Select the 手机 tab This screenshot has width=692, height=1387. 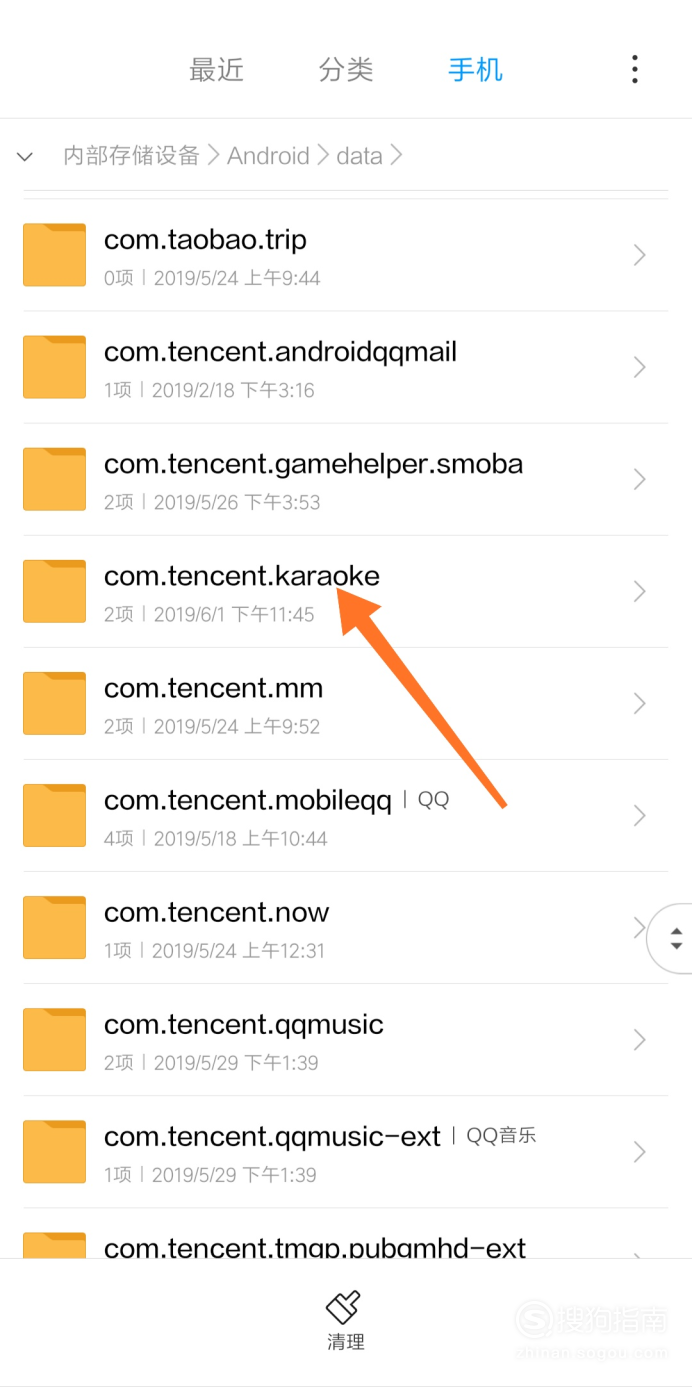click(x=475, y=70)
